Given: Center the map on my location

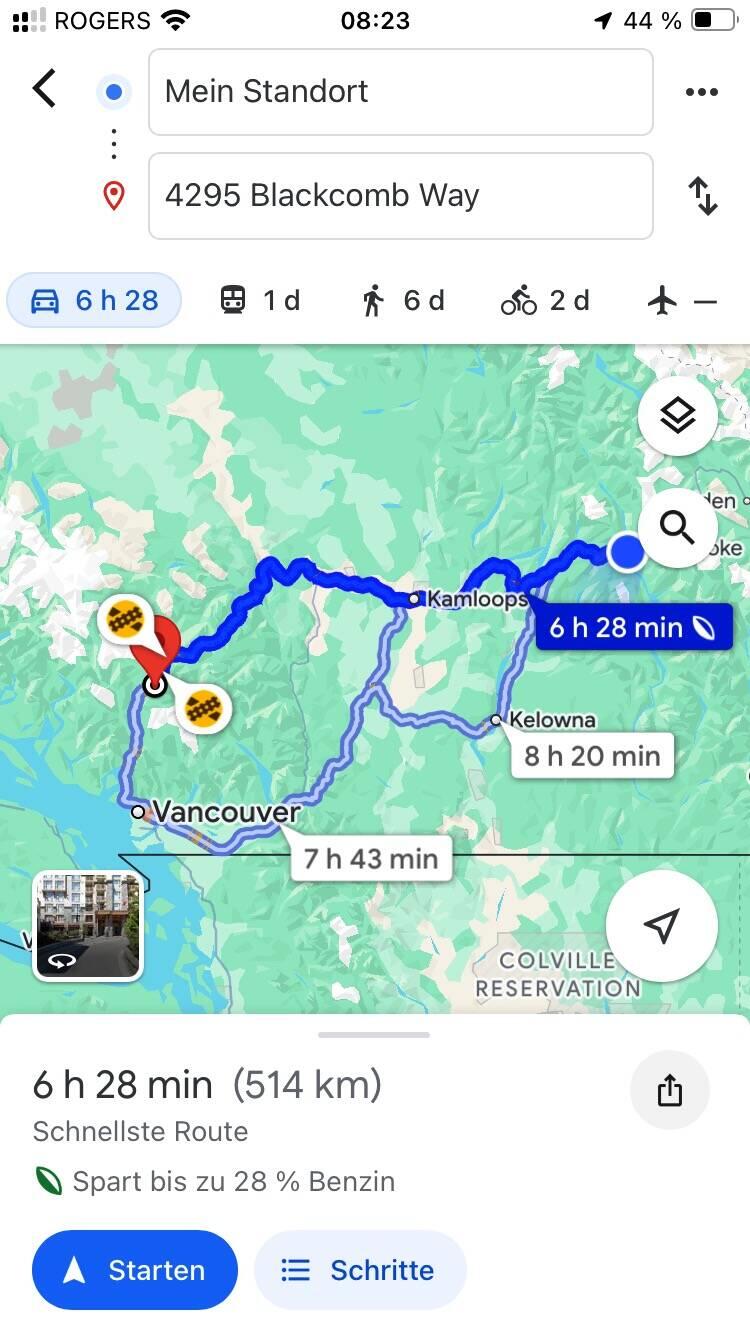Looking at the screenshot, I should coord(661,925).
